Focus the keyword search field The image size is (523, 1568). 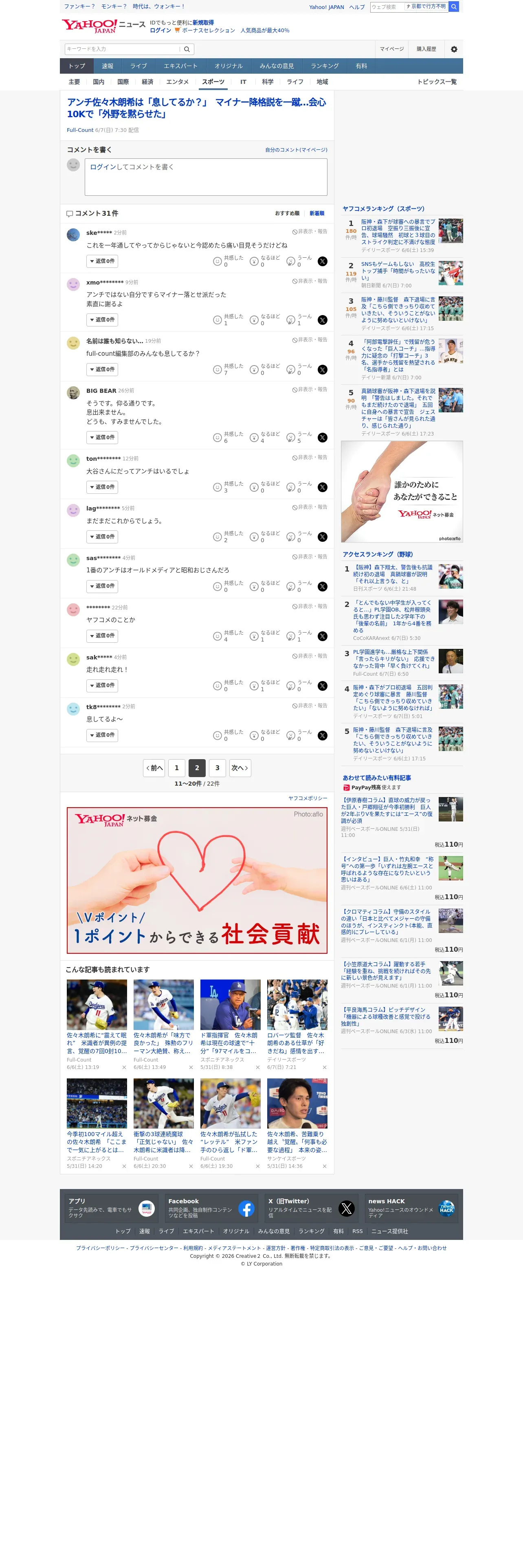click(x=122, y=49)
